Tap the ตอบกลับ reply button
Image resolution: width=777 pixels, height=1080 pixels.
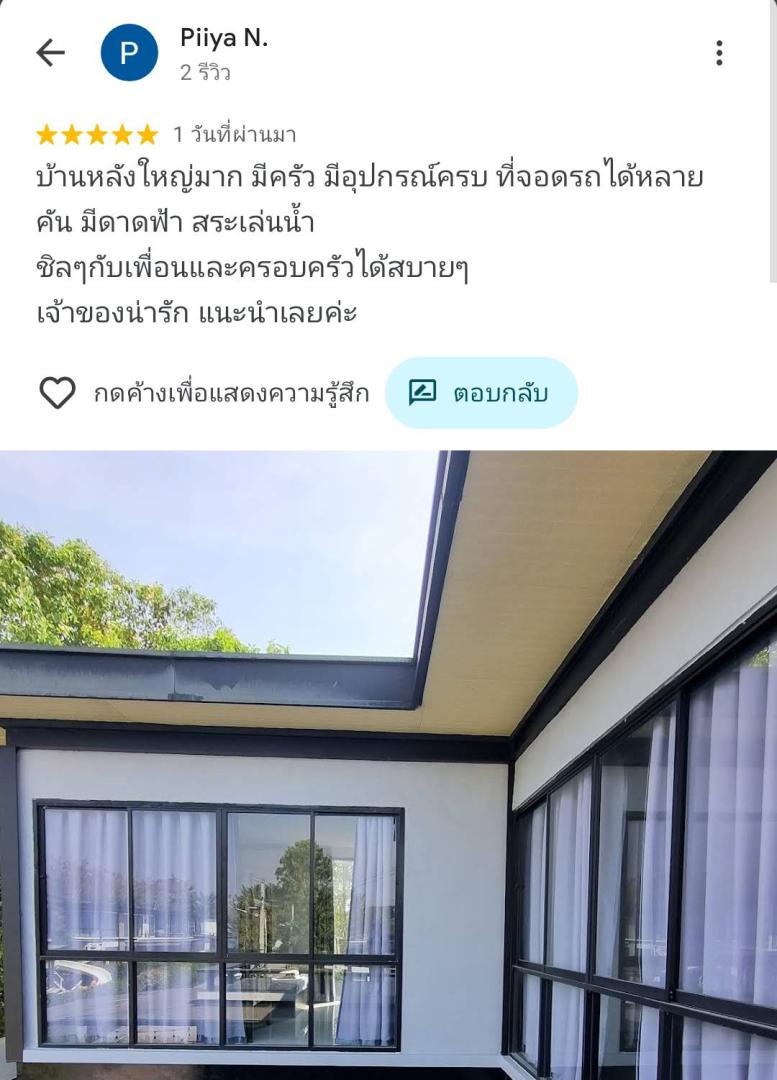[x=481, y=393]
